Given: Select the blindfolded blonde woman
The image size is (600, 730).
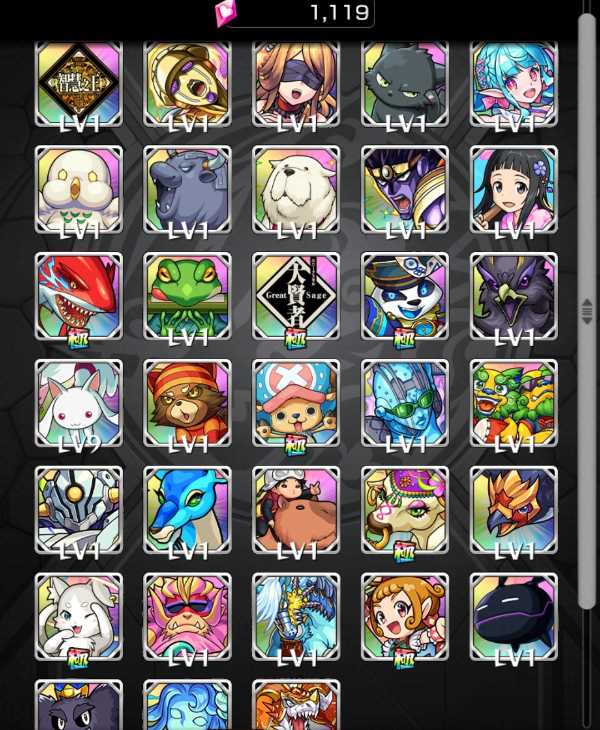Looking at the screenshot, I should (296, 85).
